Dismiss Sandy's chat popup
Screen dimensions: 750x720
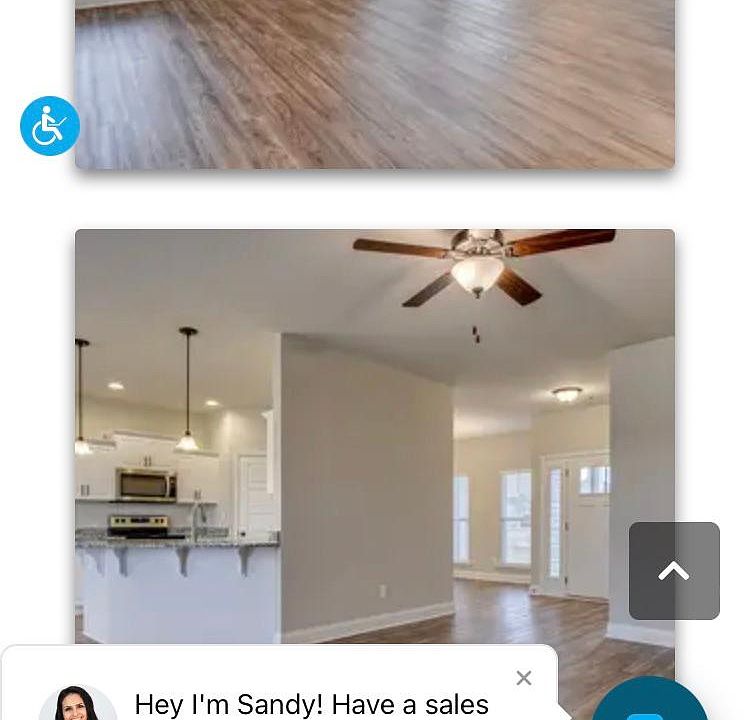click(x=524, y=678)
